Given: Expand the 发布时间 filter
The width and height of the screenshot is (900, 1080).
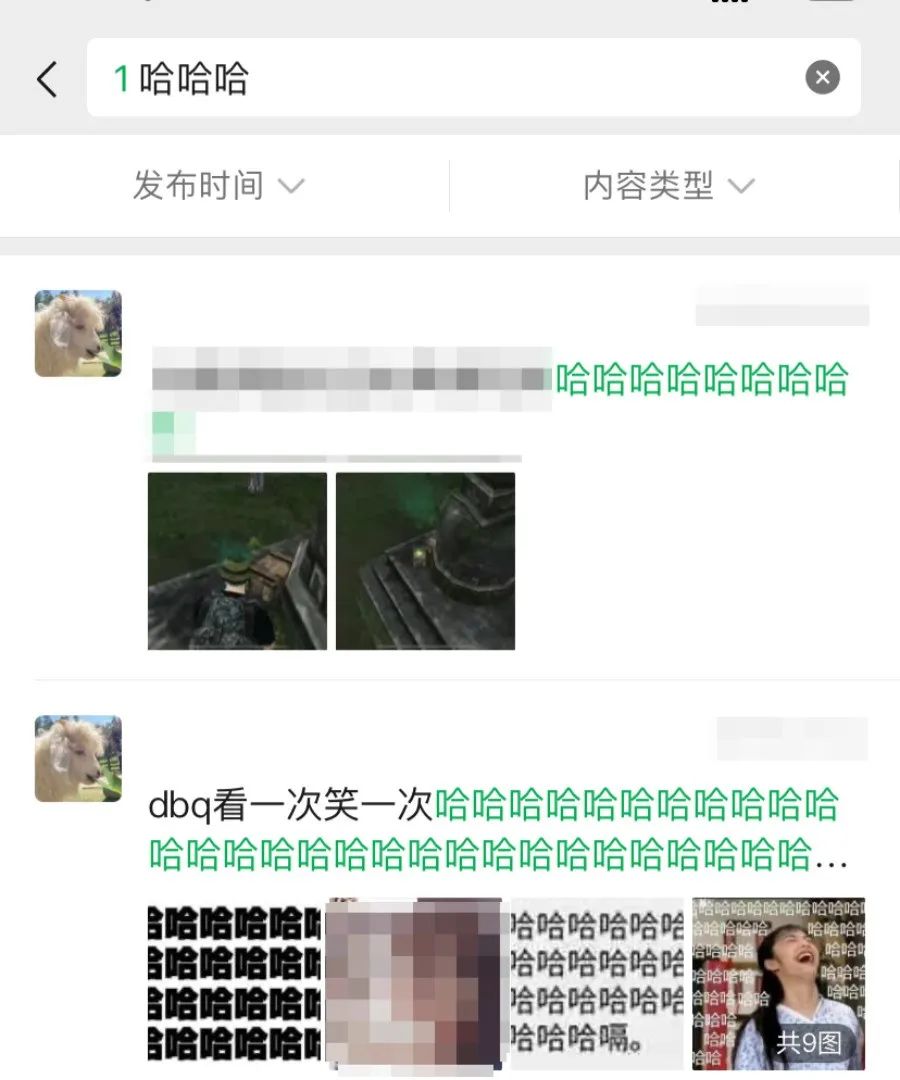Looking at the screenshot, I should pyautogui.click(x=218, y=186).
